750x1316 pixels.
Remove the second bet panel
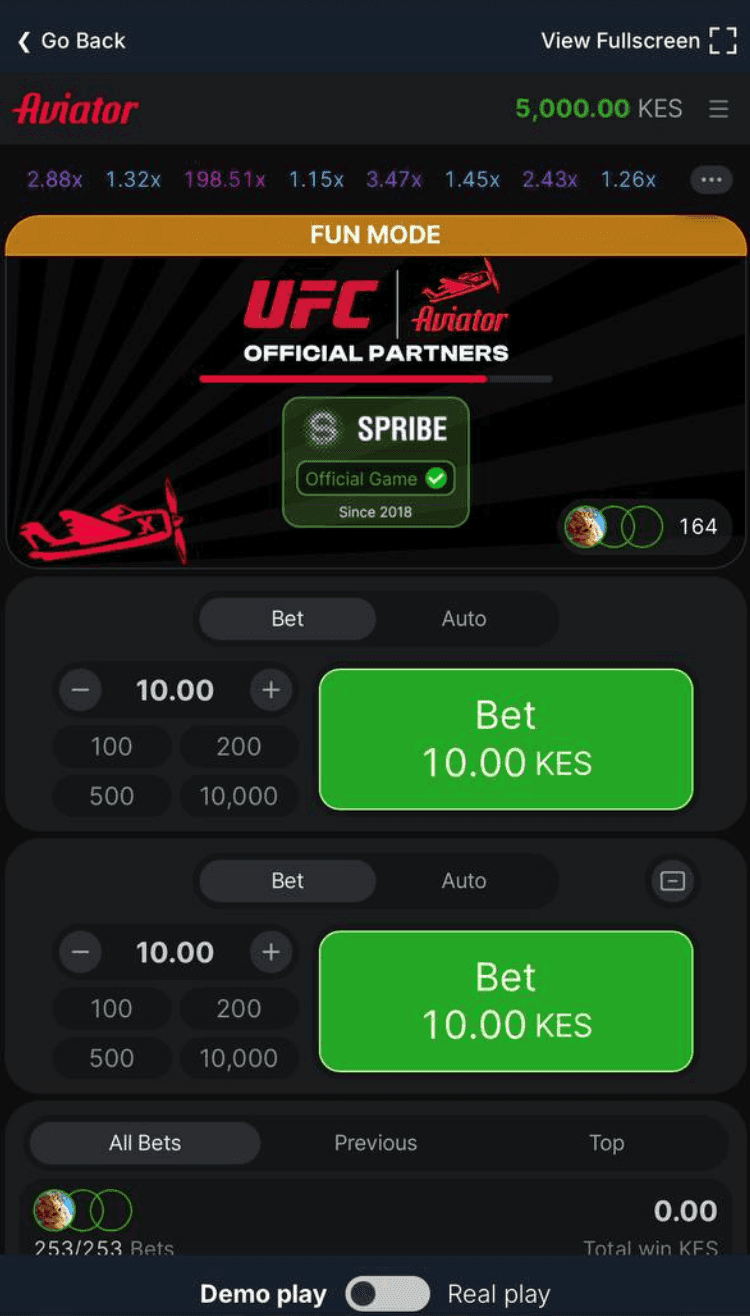672,881
